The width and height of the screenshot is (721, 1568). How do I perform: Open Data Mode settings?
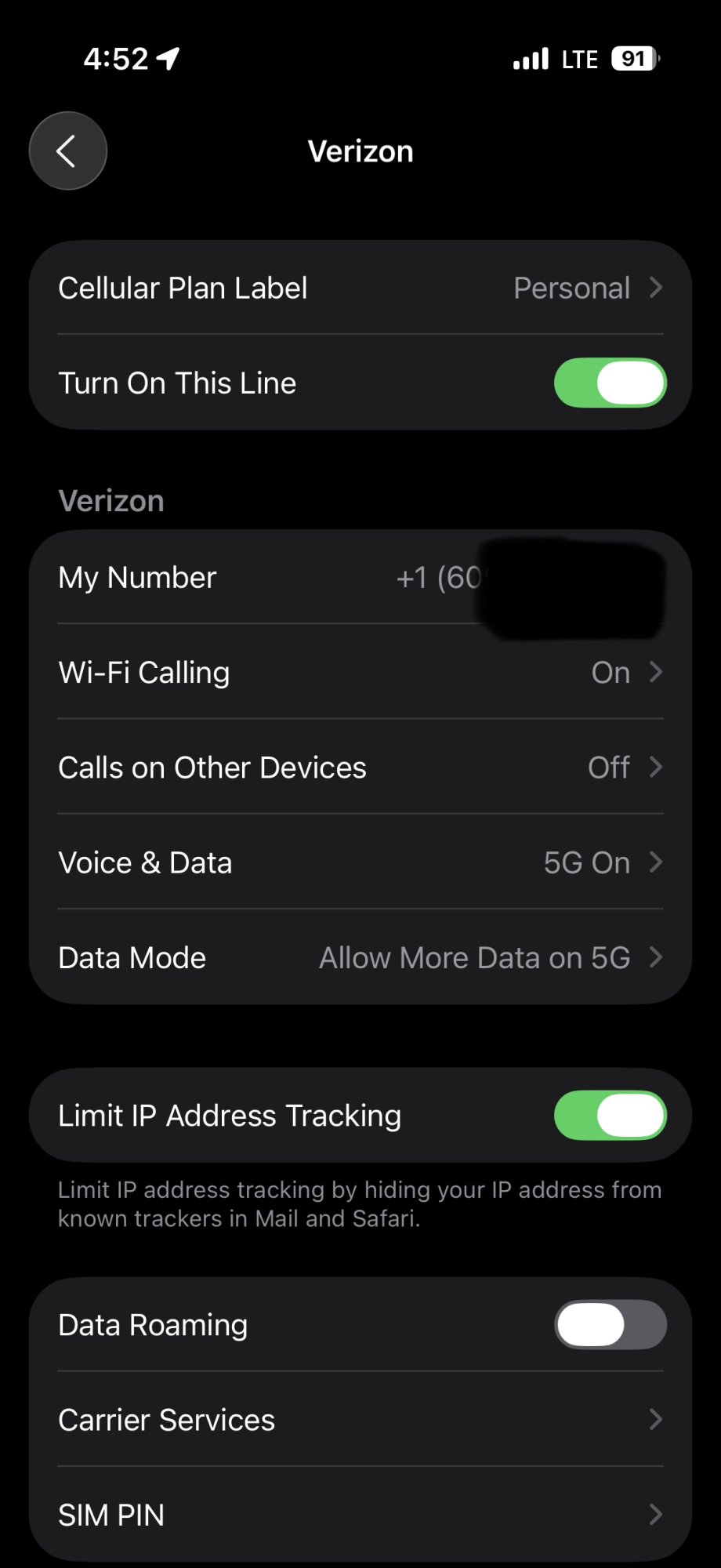click(360, 958)
